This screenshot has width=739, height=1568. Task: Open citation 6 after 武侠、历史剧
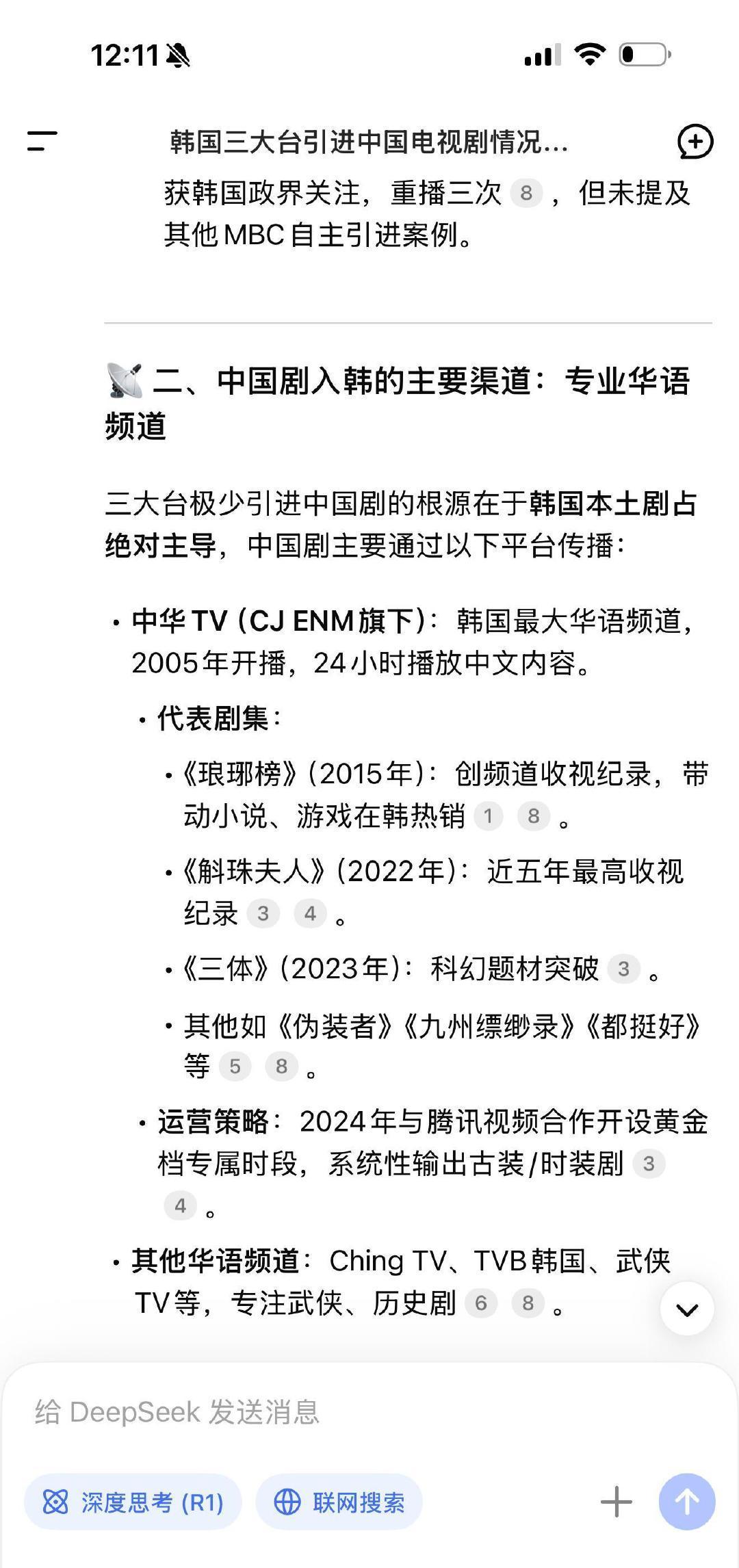481,1303
